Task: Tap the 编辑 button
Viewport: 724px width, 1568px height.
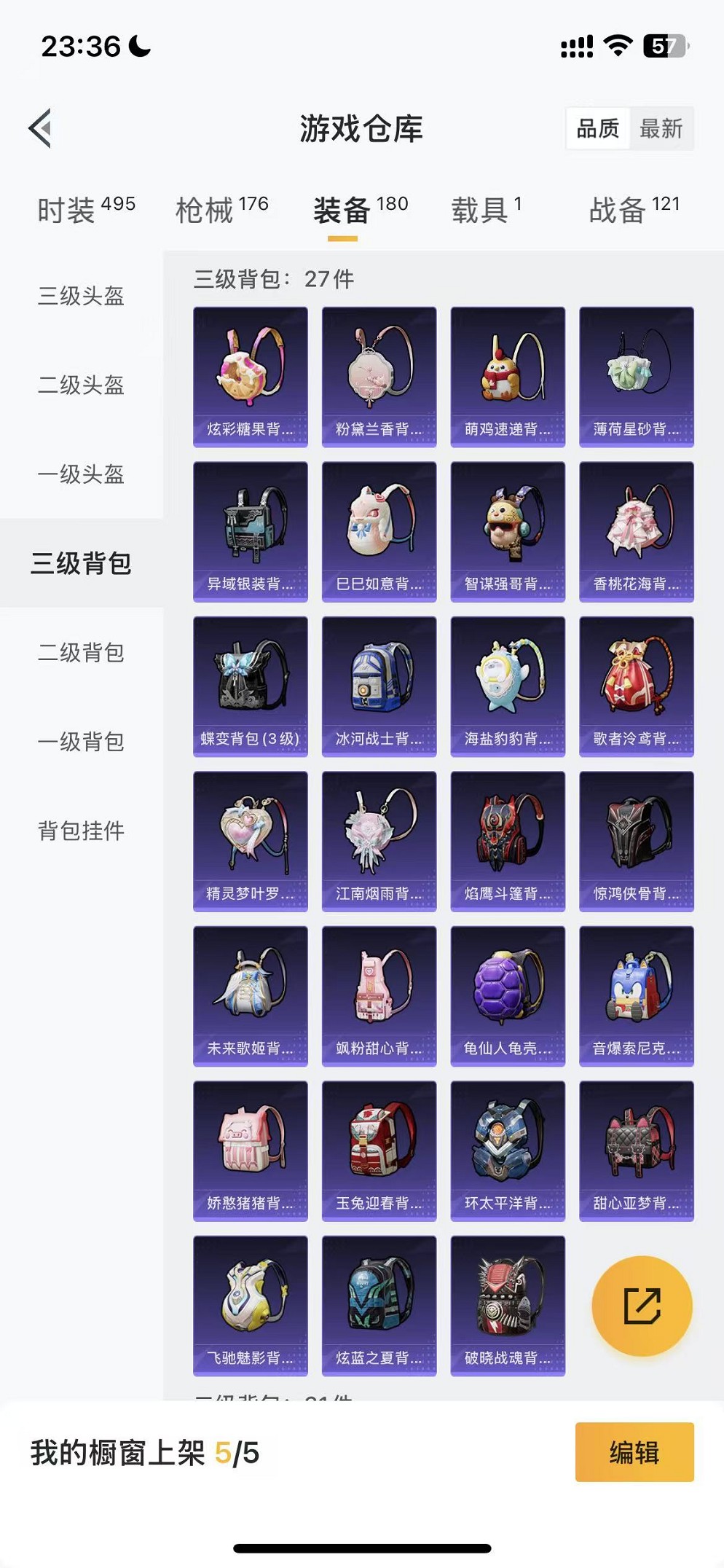Action: pyautogui.click(x=634, y=1452)
